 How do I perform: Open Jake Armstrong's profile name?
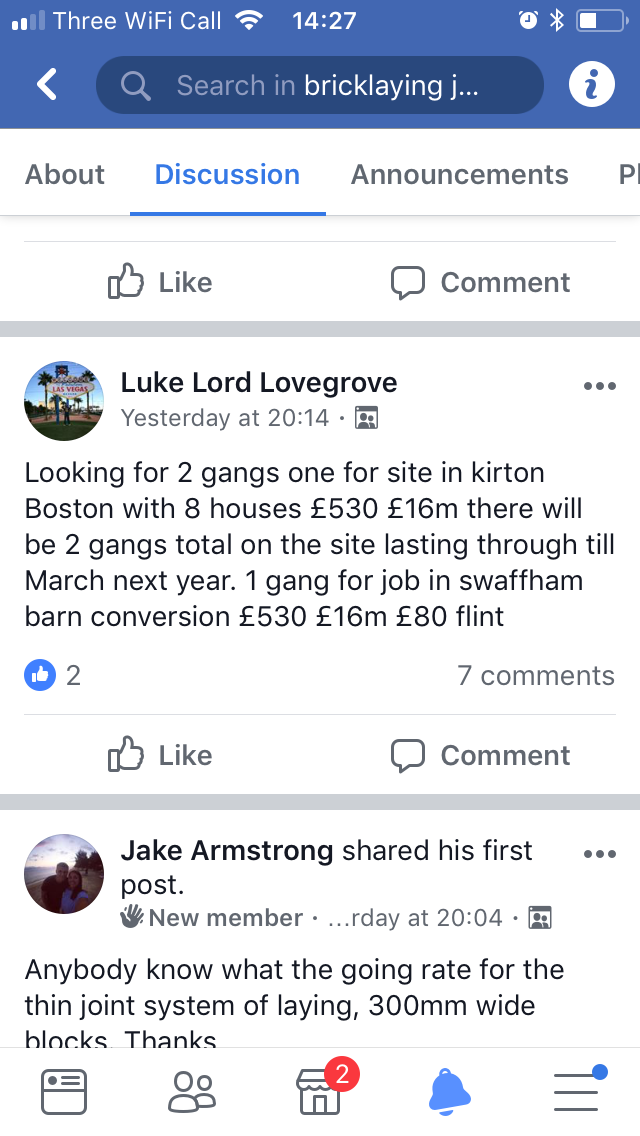click(227, 851)
